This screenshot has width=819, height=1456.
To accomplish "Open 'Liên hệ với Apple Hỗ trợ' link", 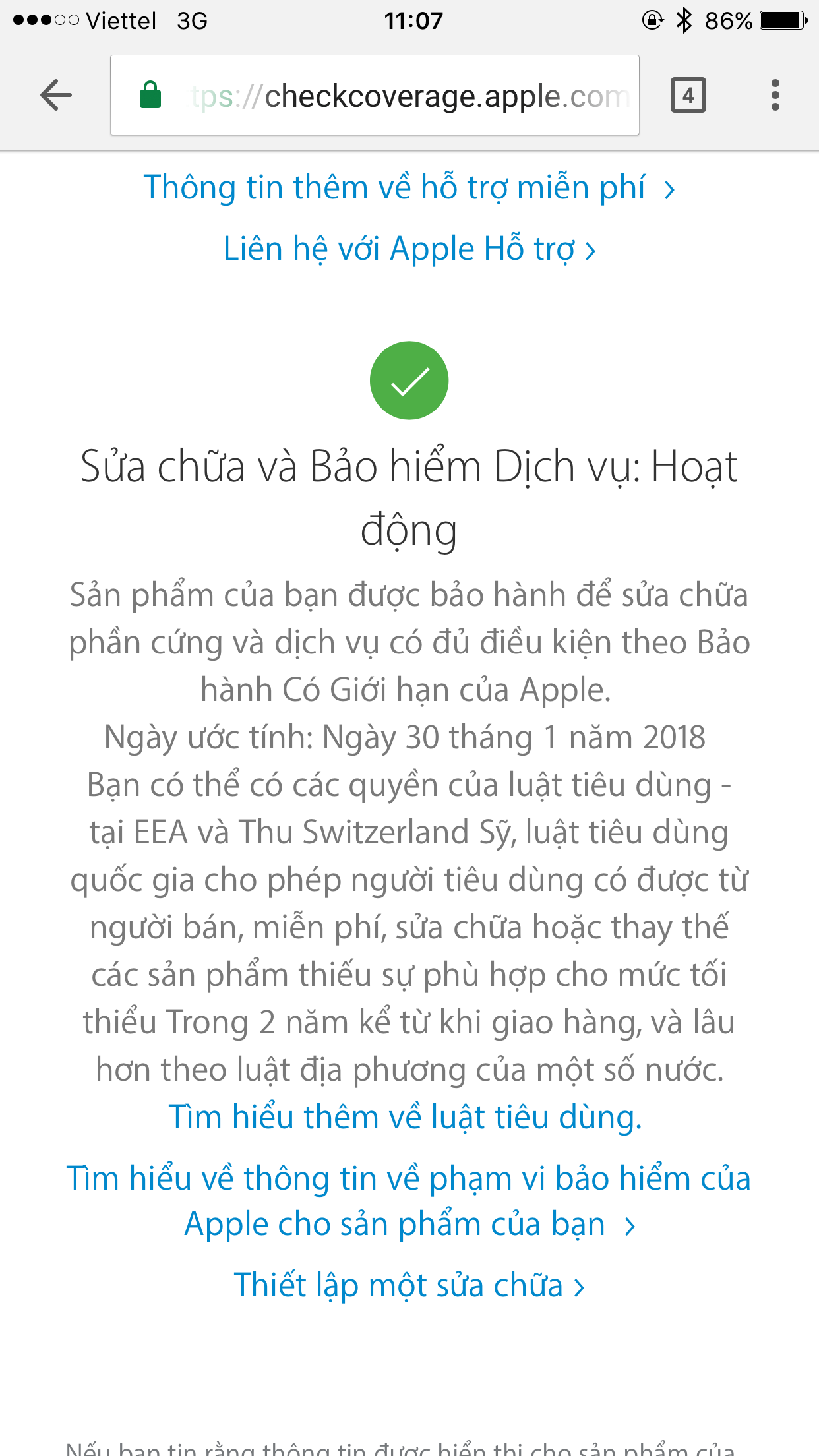I will click(409, 249).
